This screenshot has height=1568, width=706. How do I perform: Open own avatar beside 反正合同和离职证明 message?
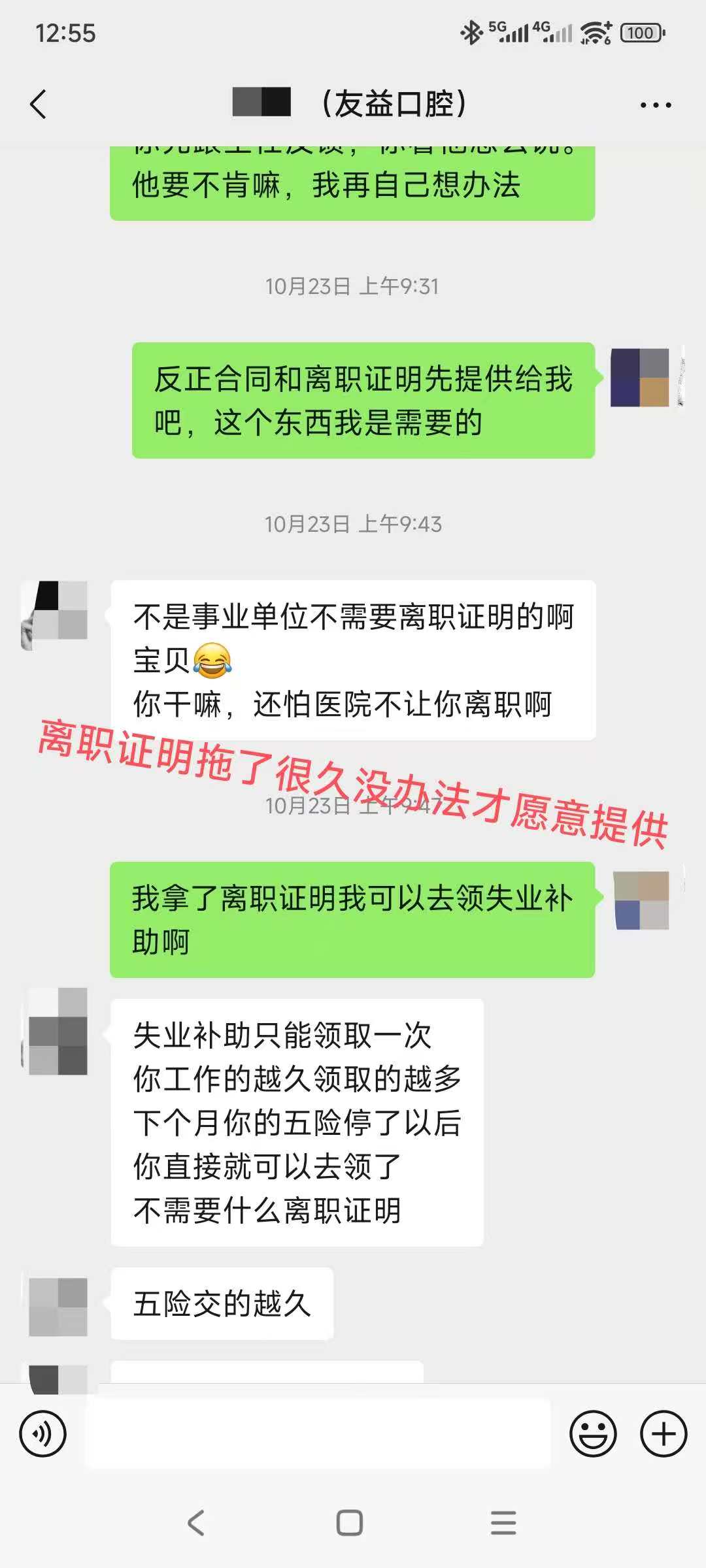point(641,378)
